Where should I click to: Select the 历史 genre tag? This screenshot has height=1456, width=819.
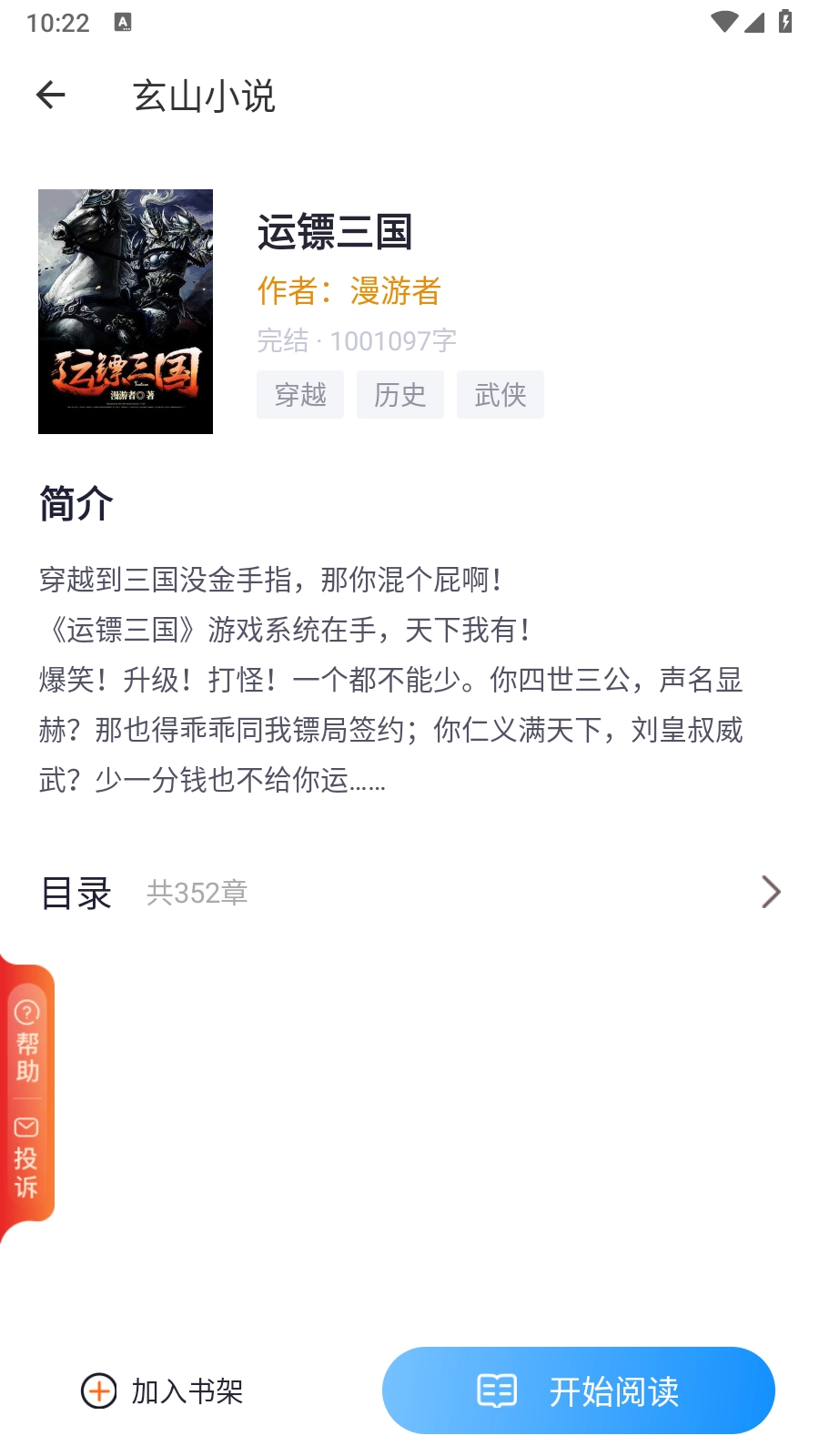[400, 394]
